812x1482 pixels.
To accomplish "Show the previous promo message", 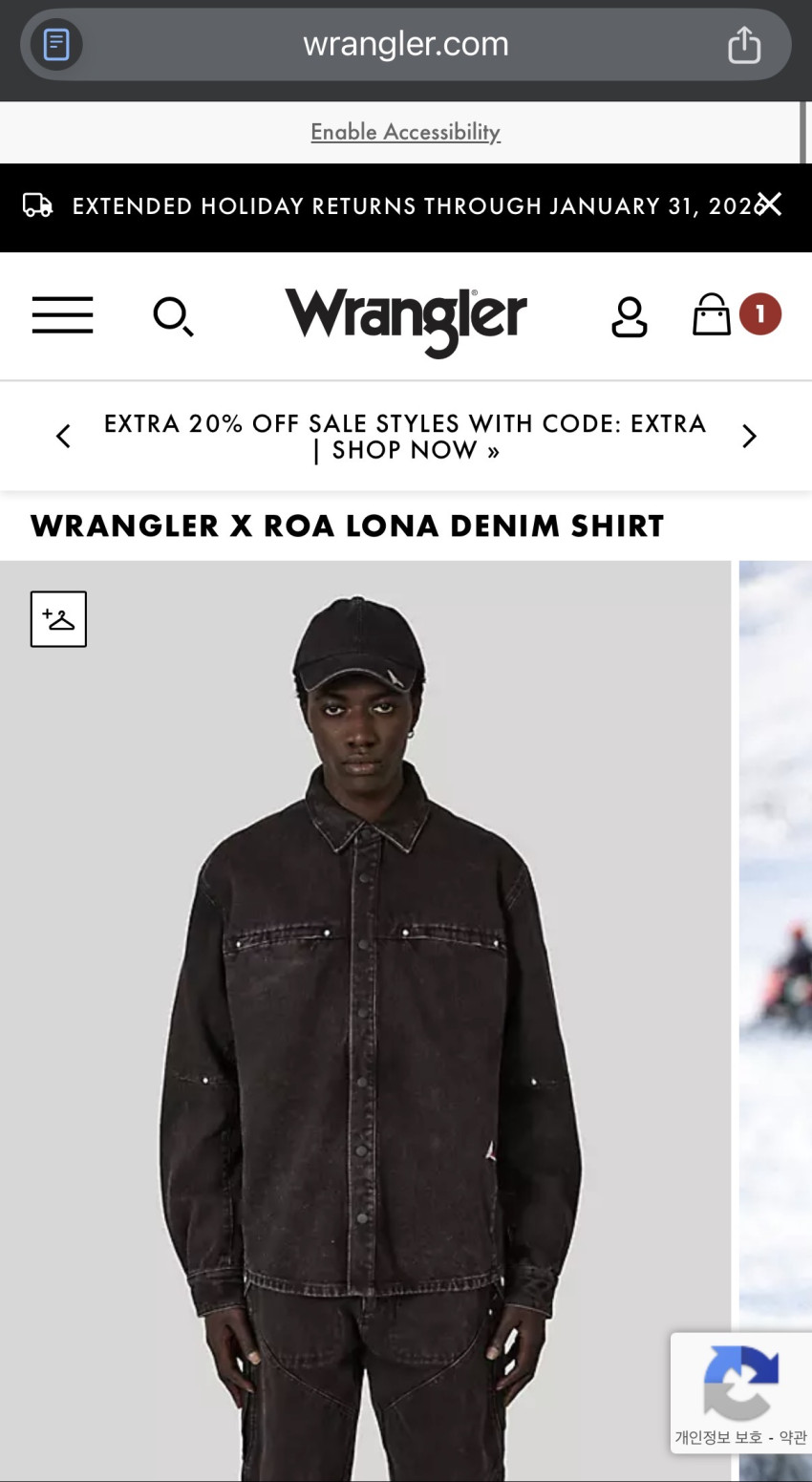I will (x=63, y=437).
